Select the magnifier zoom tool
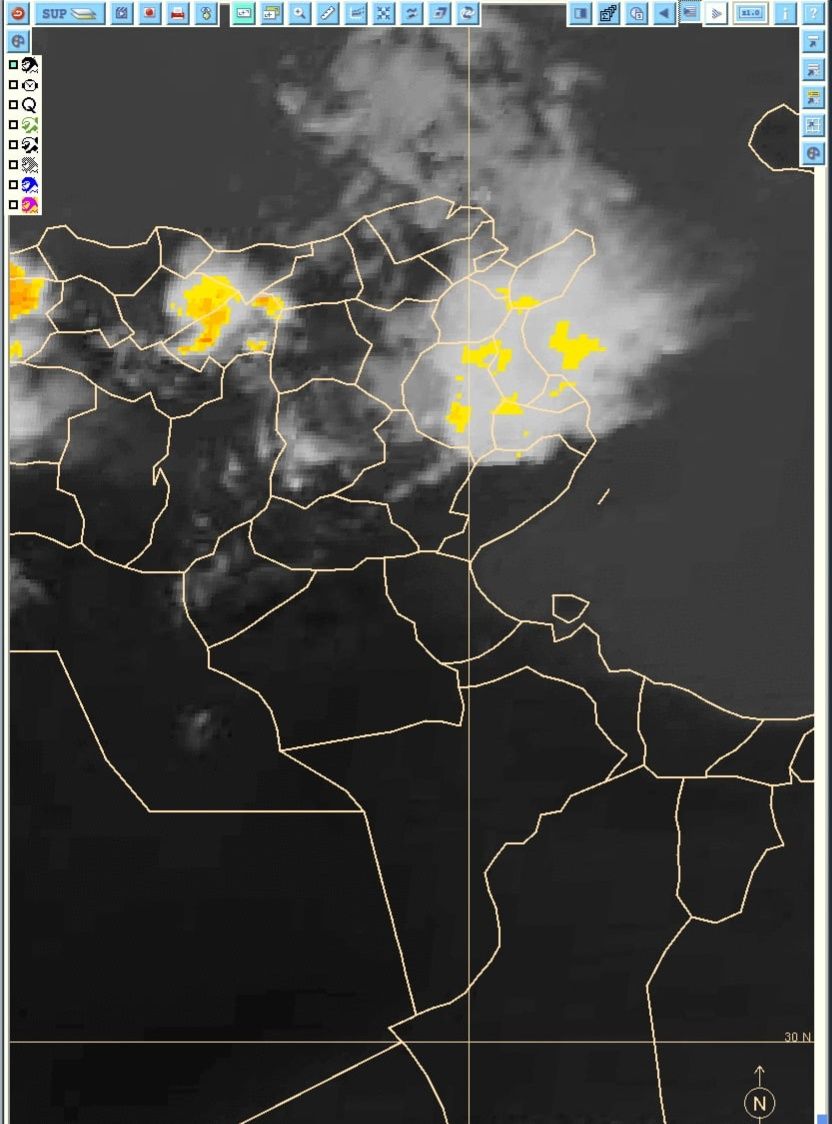Viewport: 832px width, 1124px height. [x=299, y=13]
